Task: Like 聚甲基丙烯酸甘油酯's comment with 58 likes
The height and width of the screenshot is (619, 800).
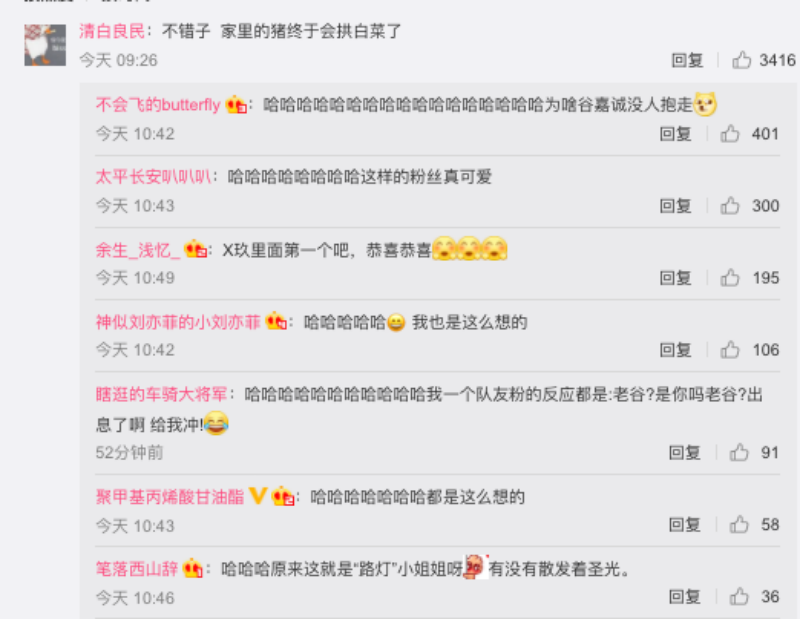Action: pyautogui.click(x=740, y=524)
